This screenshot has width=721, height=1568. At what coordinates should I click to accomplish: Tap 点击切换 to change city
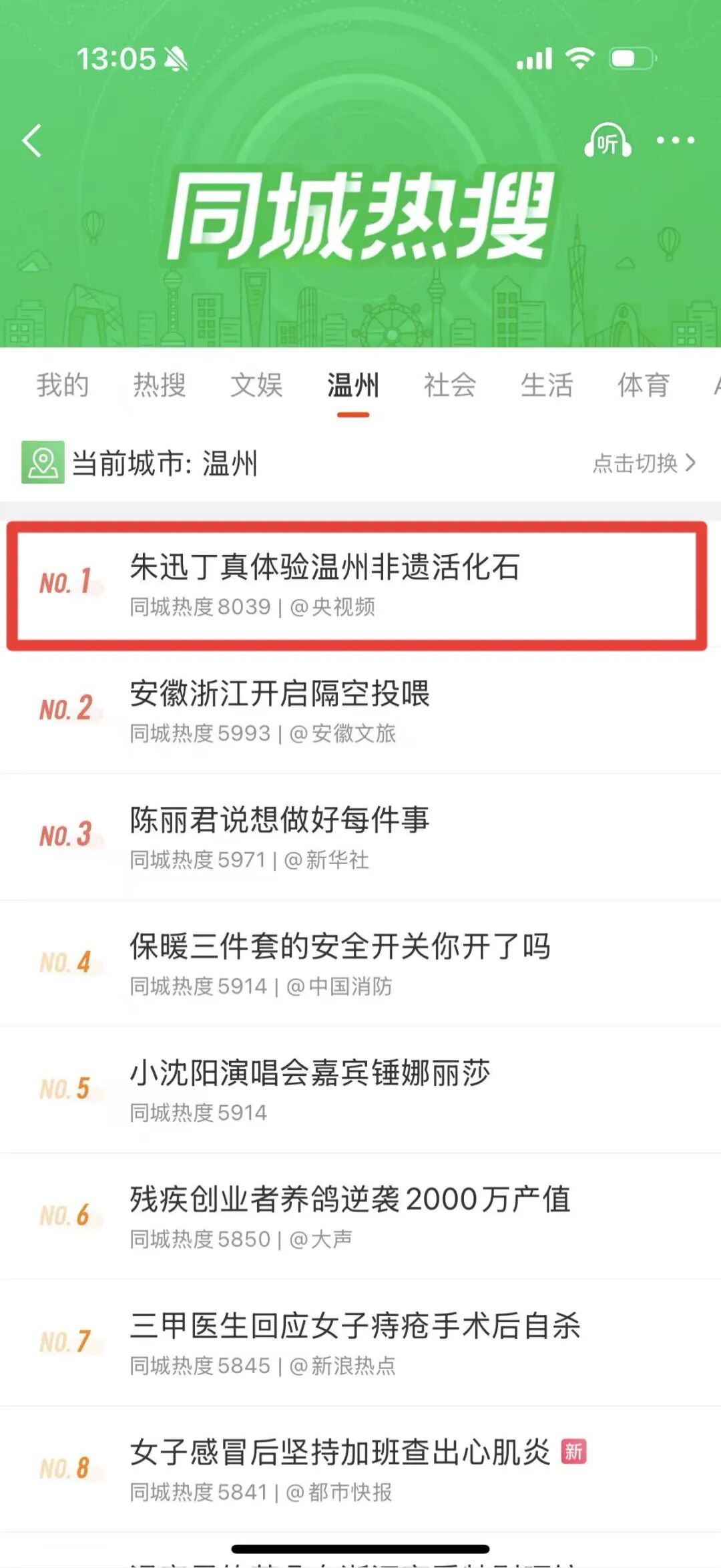click(x=644, y=463)
